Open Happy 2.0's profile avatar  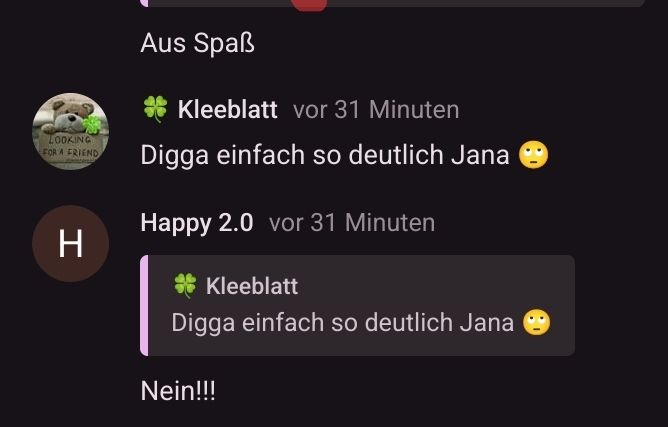tap(70, 244)
